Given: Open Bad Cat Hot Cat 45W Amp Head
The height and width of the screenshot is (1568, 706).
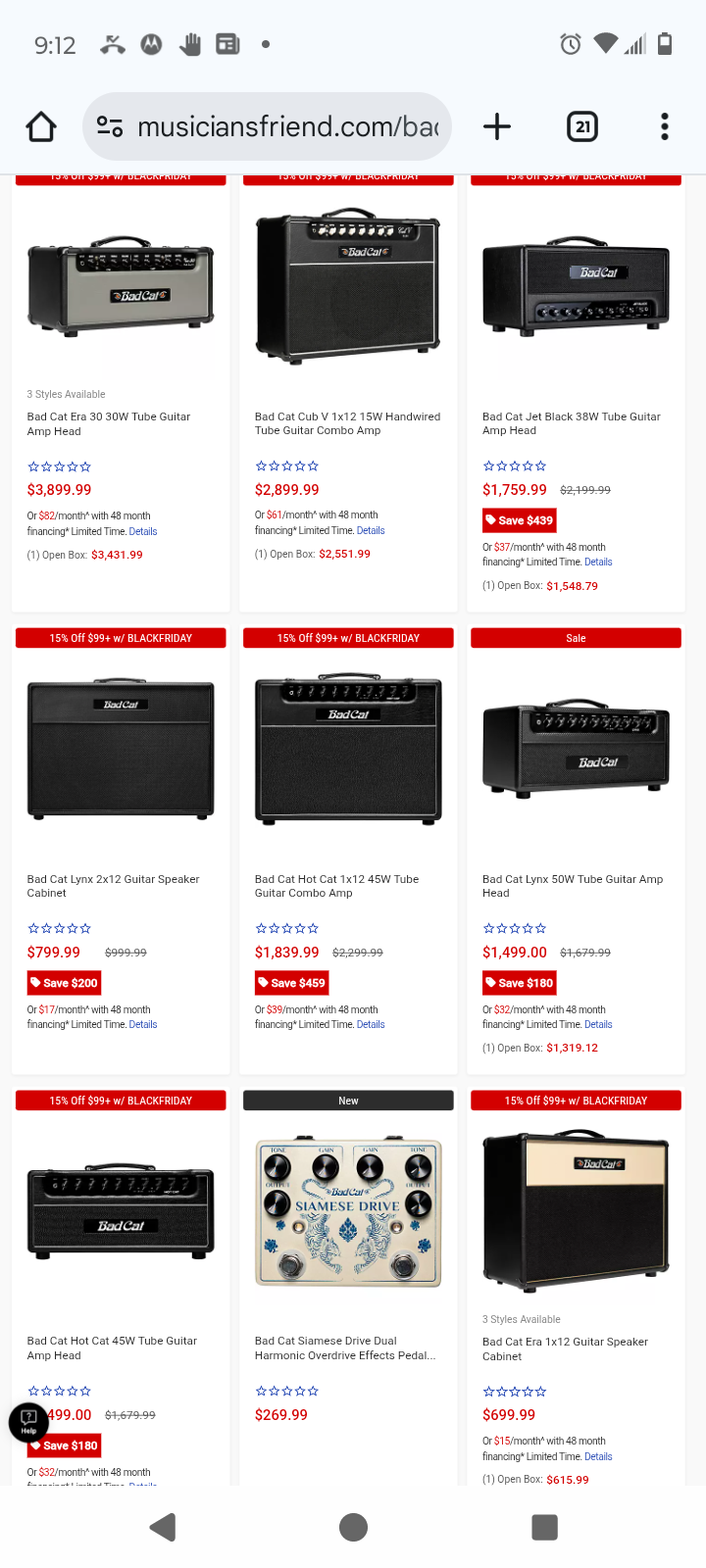Looking at the screenshot, I should tap(112, 1347).
